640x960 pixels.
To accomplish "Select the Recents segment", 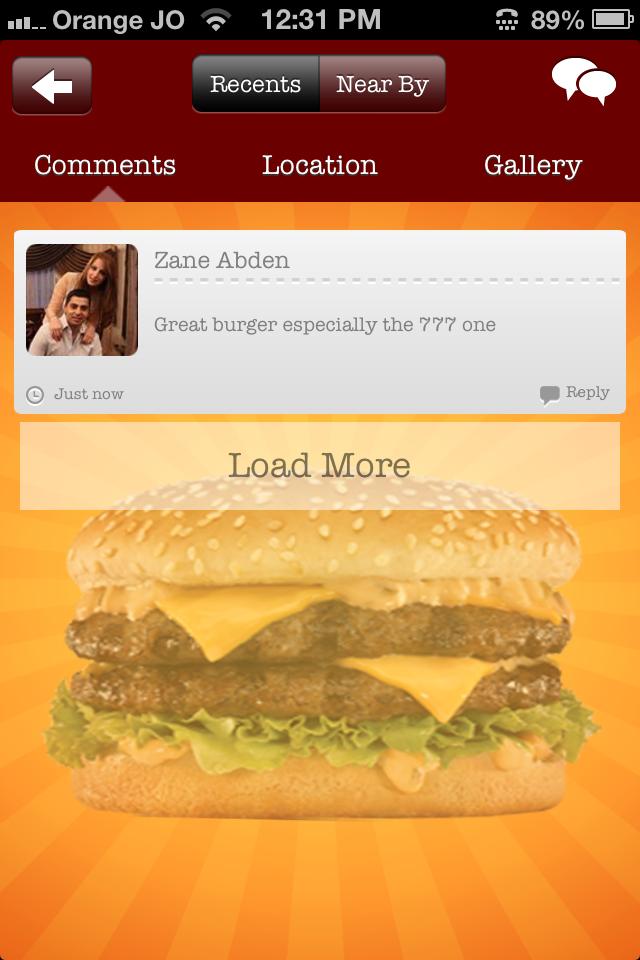I will (255, 85).
